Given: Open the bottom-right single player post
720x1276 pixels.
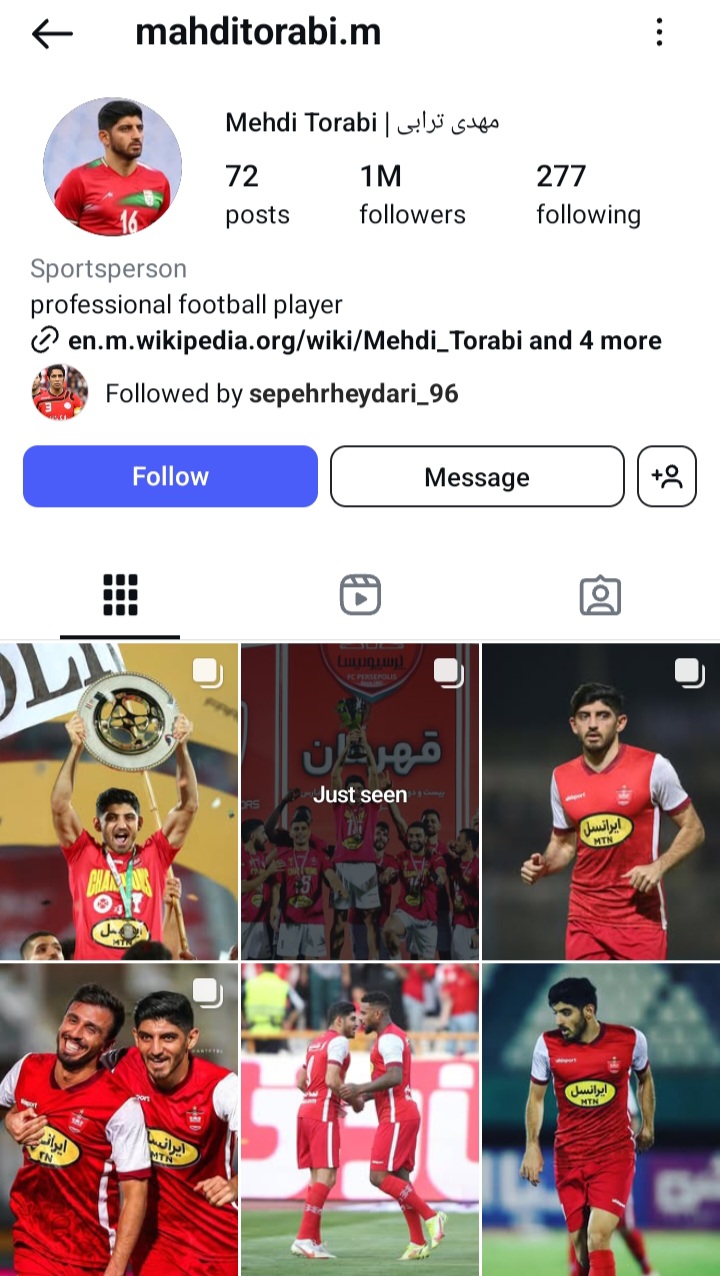Looking at the screenshot, I should 601,1119.
